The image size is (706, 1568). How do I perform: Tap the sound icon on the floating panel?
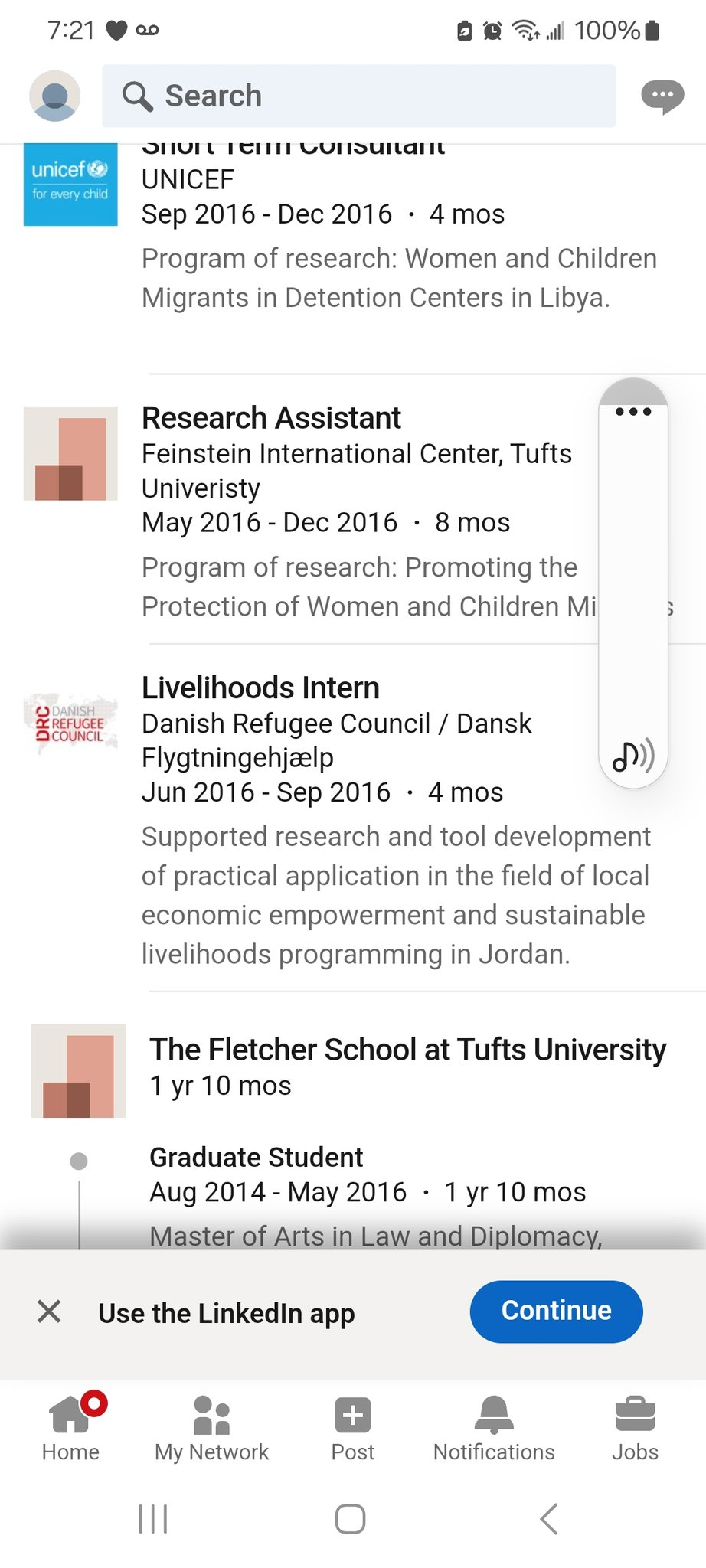click(x=633, y=756)
